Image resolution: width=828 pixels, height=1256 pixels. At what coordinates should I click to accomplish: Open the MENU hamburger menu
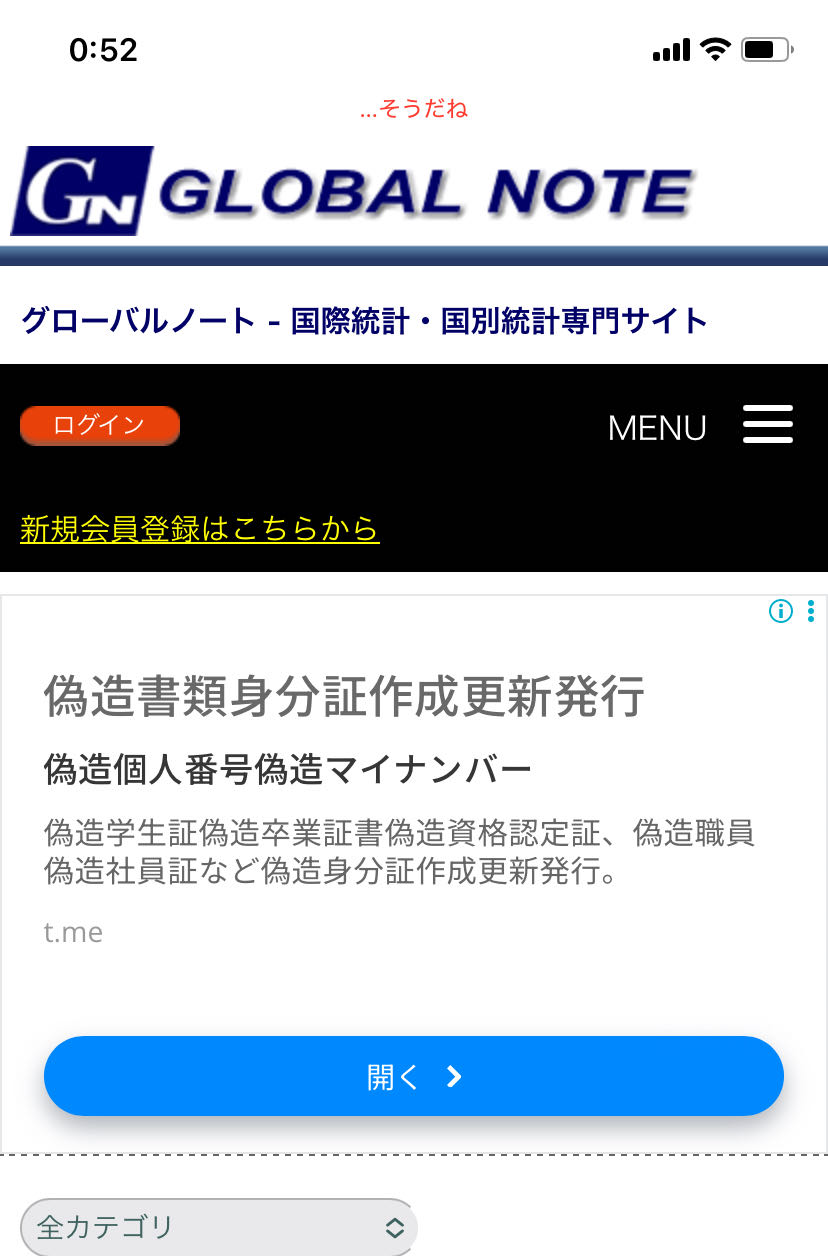pyautogui.click(x=767, y=425)
